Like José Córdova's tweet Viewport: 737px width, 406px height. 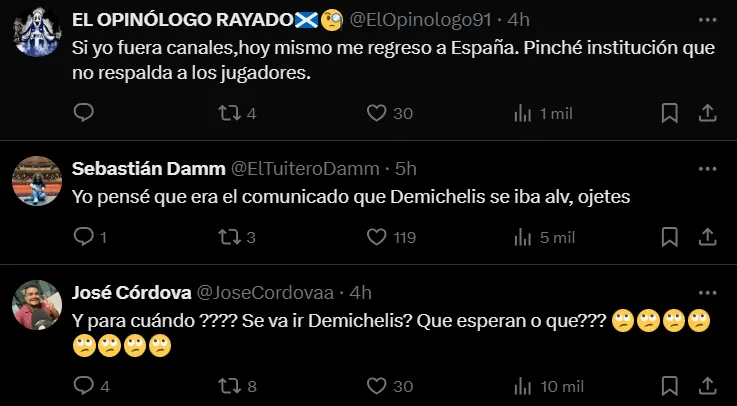click(377, 385)
